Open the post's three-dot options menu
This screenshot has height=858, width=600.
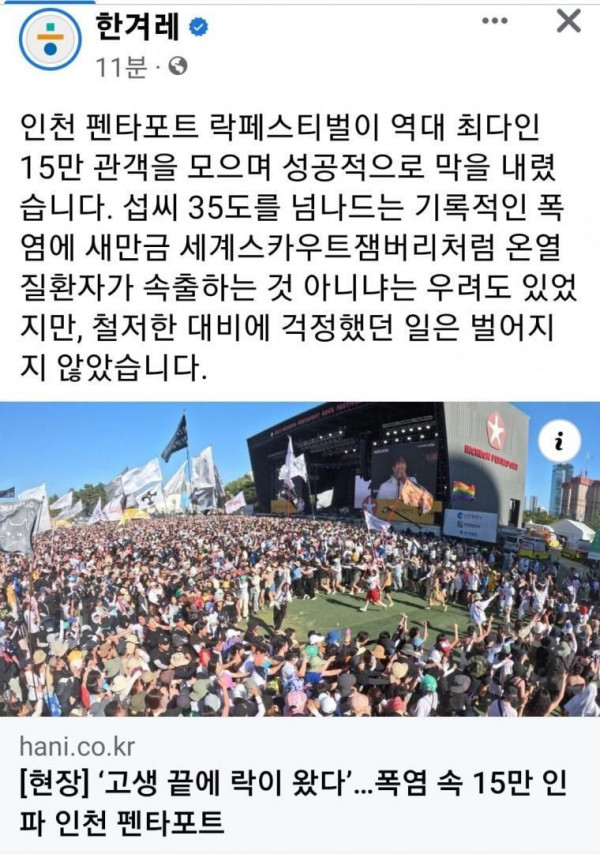(x=494, y=21)
